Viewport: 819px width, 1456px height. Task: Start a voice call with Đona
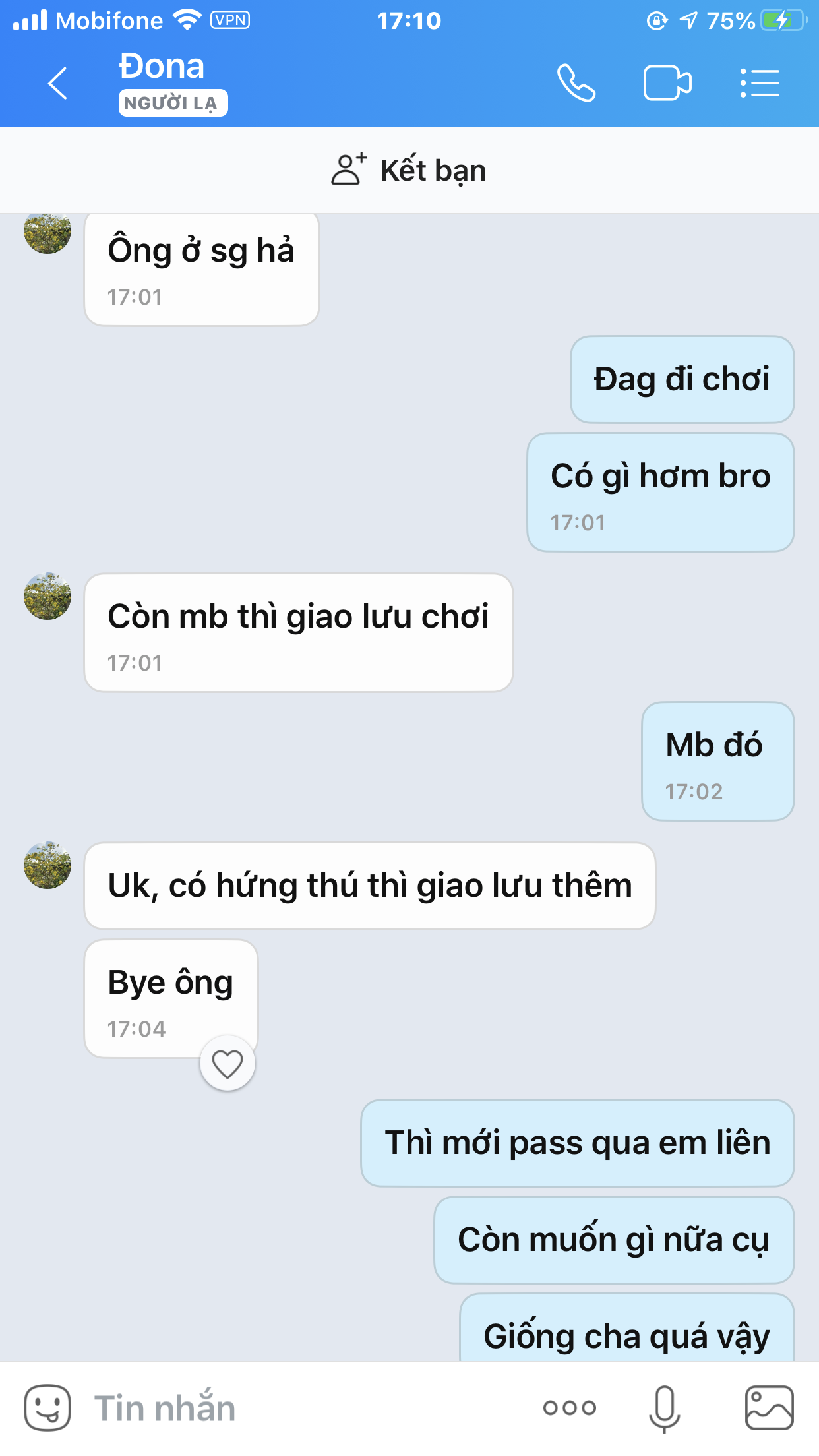point(576,83)
